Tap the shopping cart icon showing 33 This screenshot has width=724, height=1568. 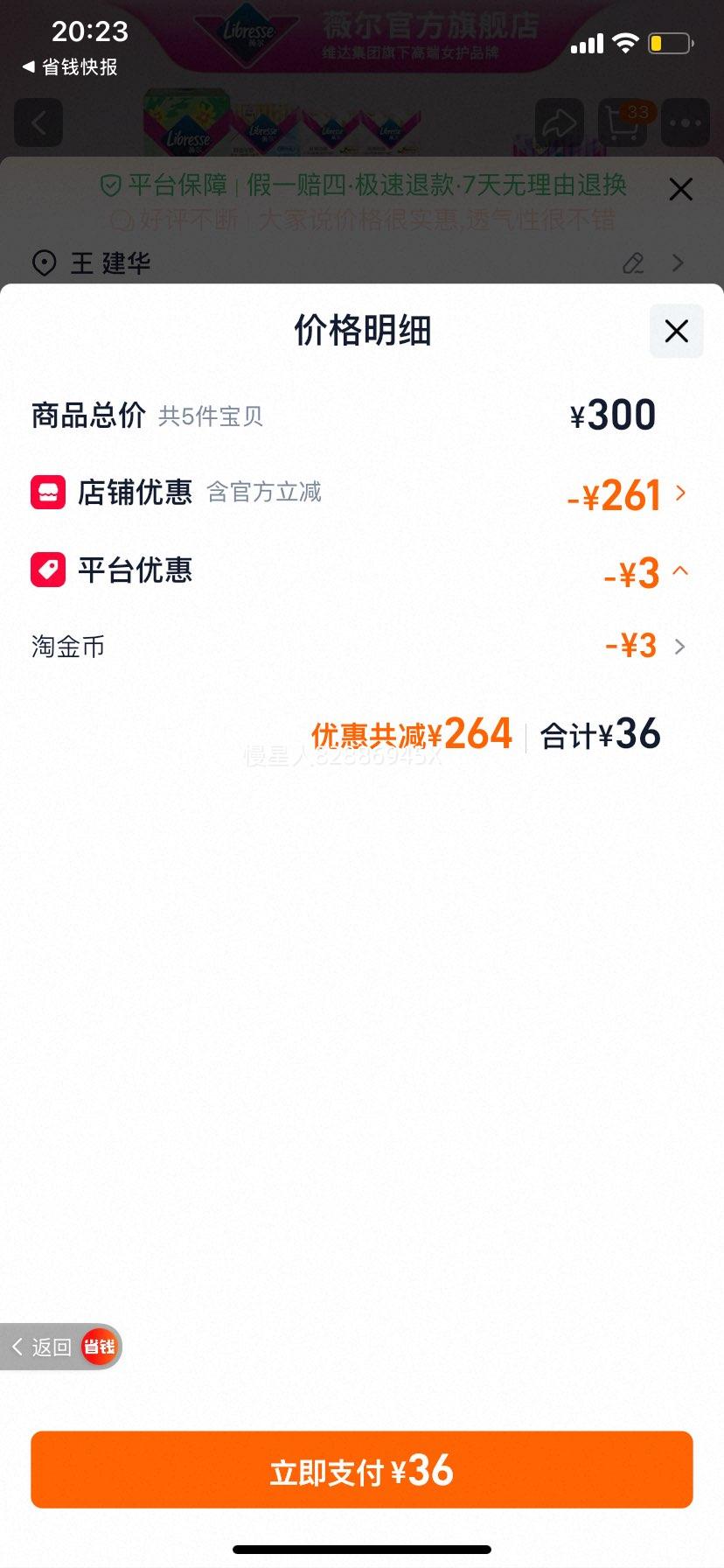pyautogui.click(x=622, y=122)
